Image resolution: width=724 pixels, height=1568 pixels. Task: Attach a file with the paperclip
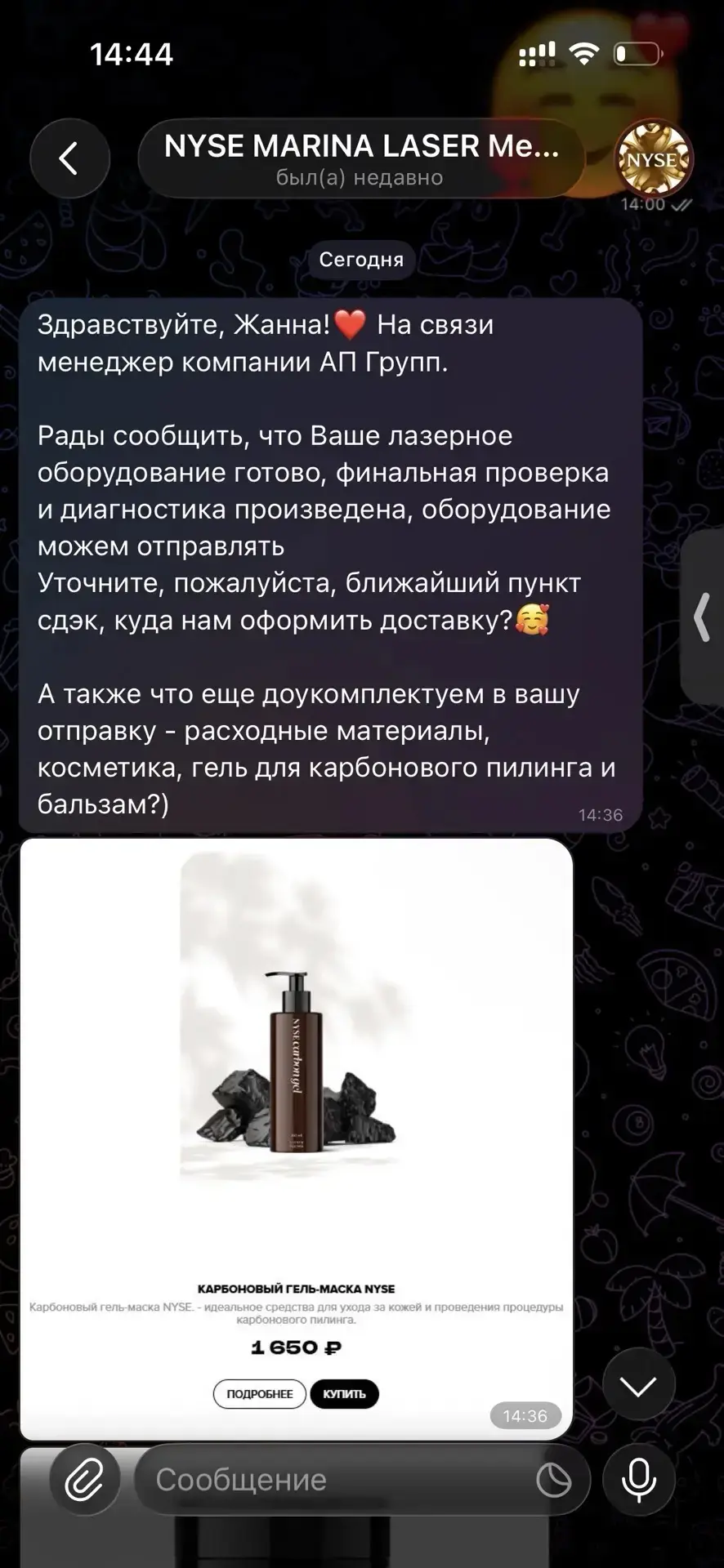(85, 1479)
